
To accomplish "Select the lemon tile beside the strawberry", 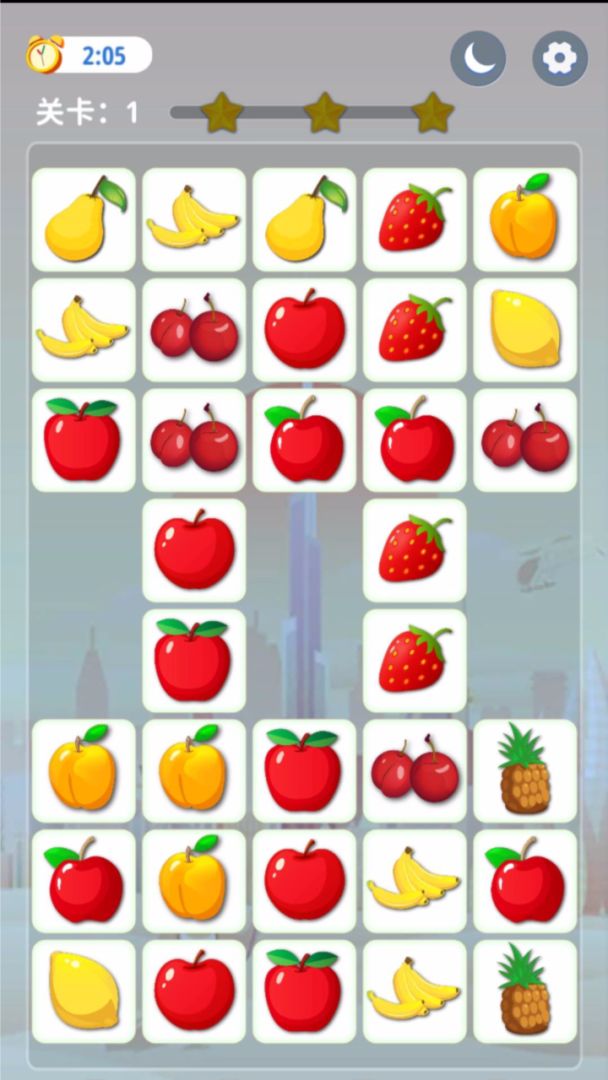I will click(x=525, y=330).
